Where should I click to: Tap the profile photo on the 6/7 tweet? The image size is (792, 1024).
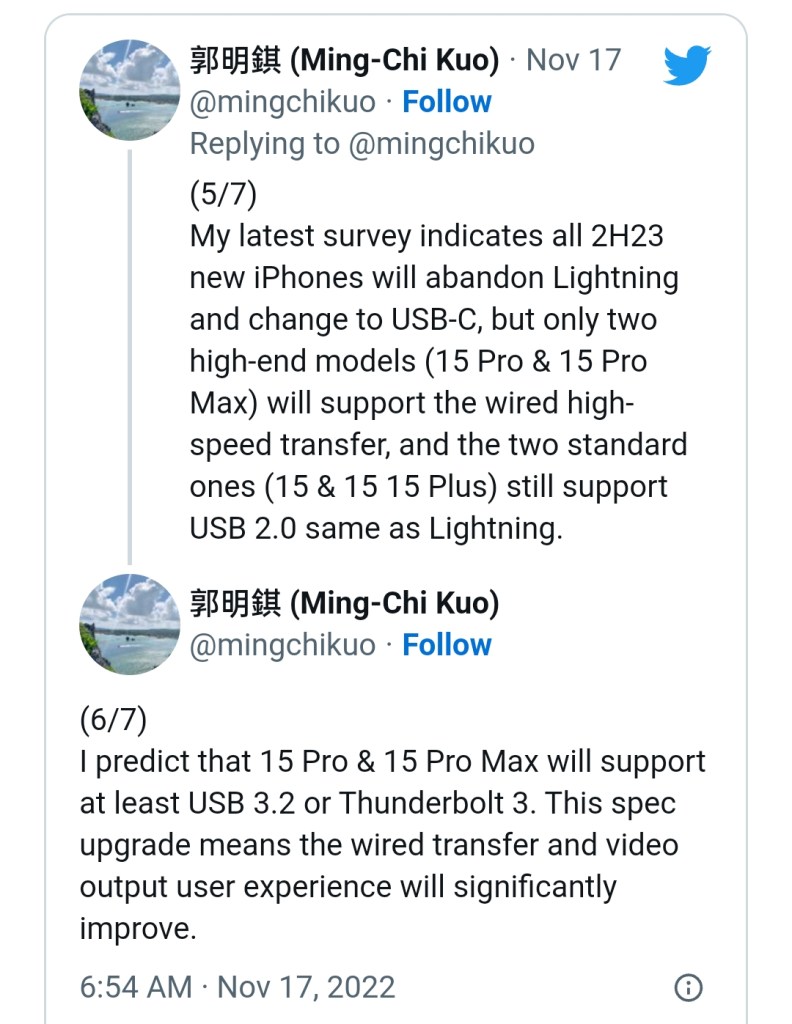tap(130, 624)
